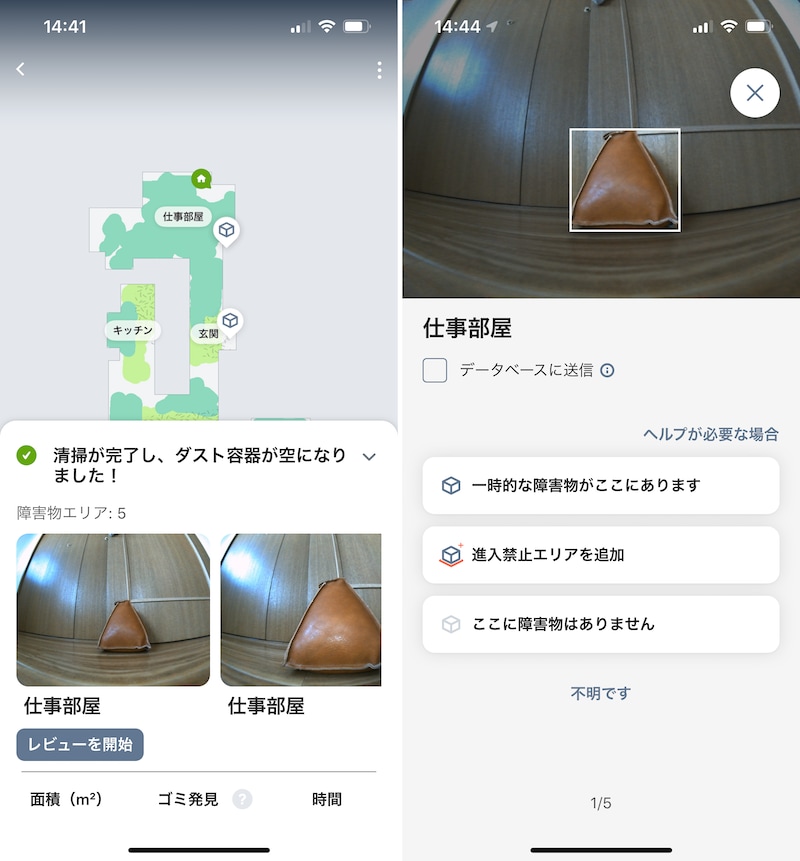The width and height of the screenshot is (800, 861).
Task: Select the キッチン room label on the map
Action: (132, 329)
